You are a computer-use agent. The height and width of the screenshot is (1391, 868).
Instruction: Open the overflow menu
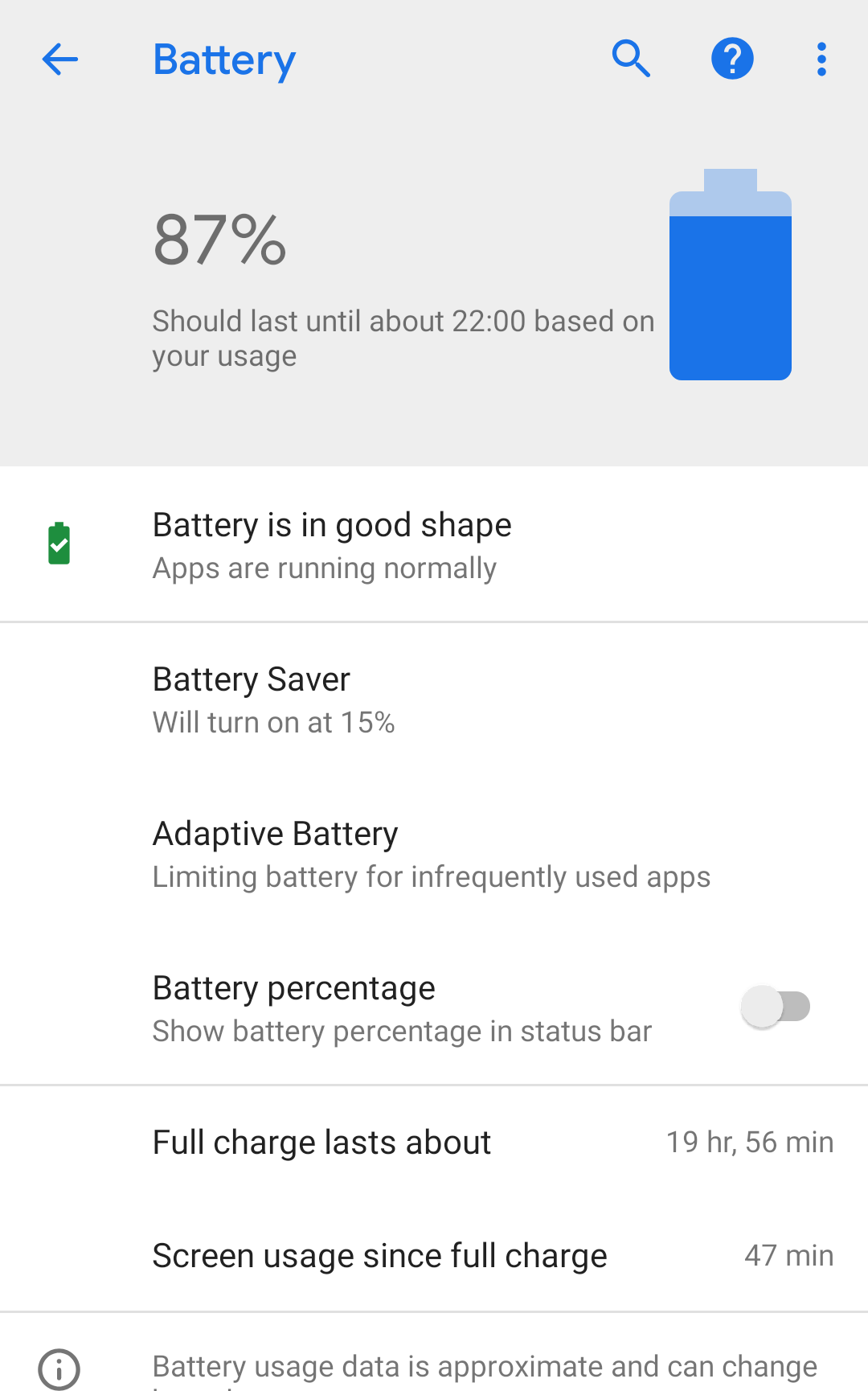tap(821, 59)
